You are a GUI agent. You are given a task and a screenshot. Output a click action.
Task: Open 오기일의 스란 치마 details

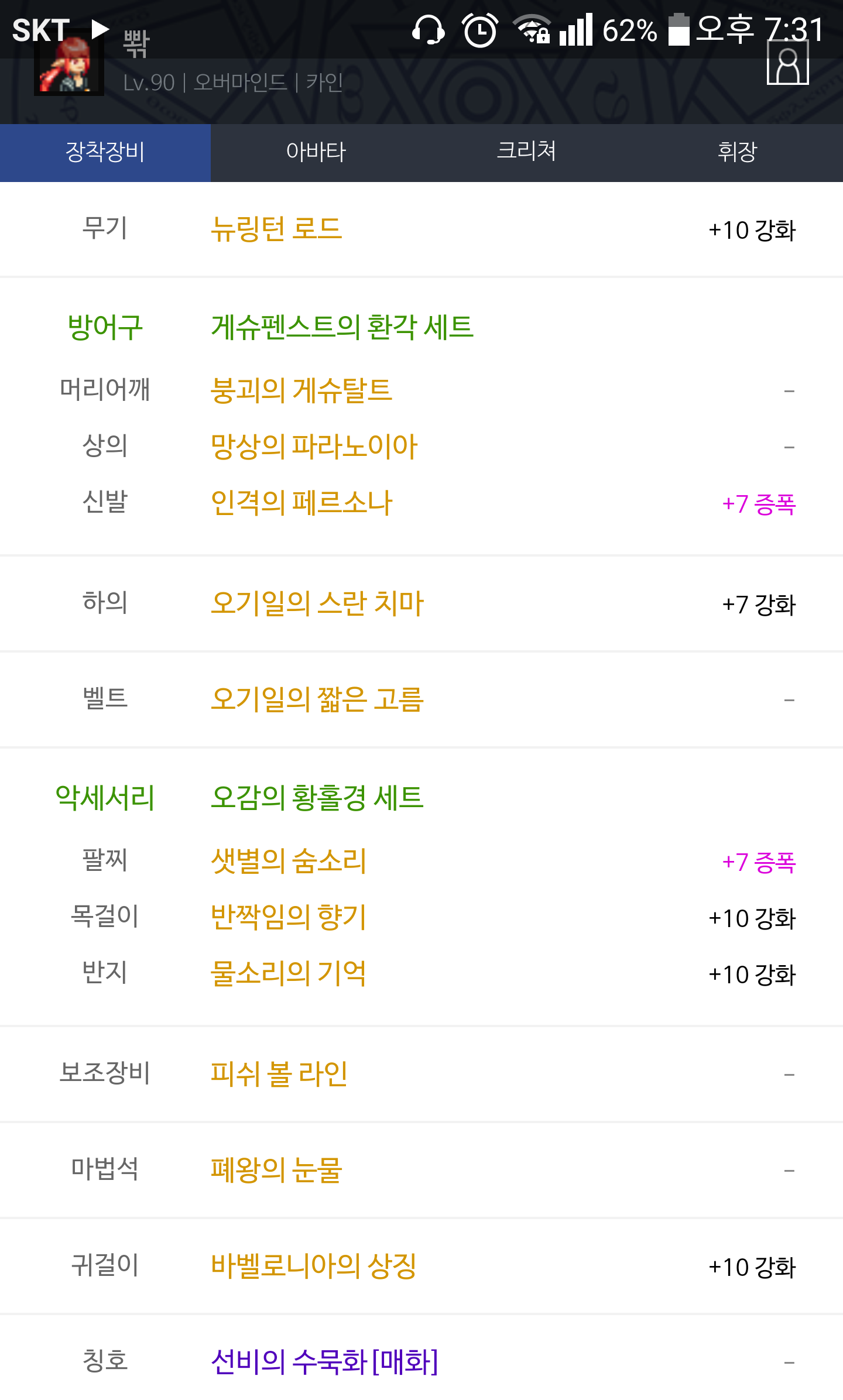tap(317, 603)
